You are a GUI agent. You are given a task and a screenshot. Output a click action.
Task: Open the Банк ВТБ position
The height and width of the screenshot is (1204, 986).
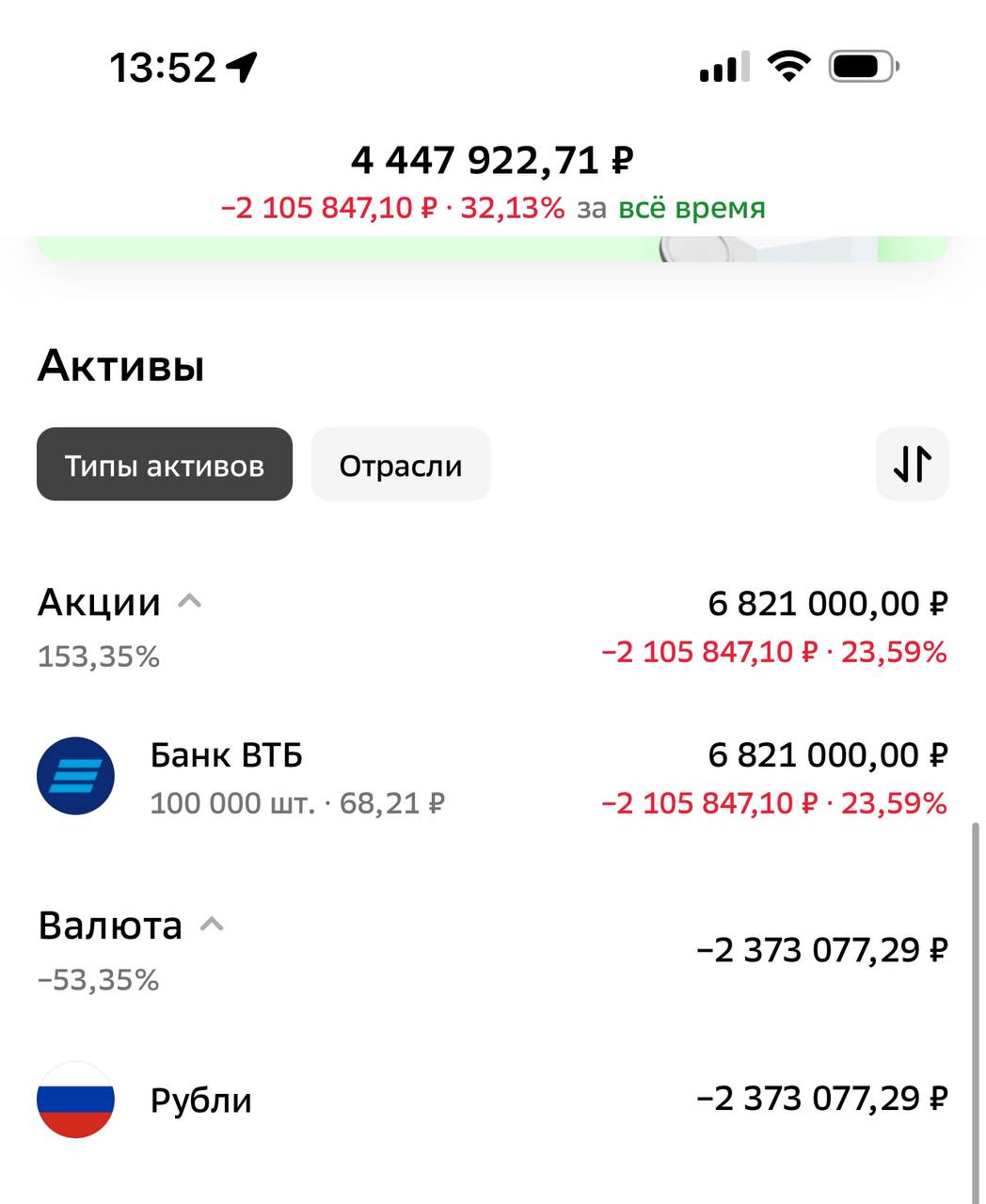[x=226, y=778]
